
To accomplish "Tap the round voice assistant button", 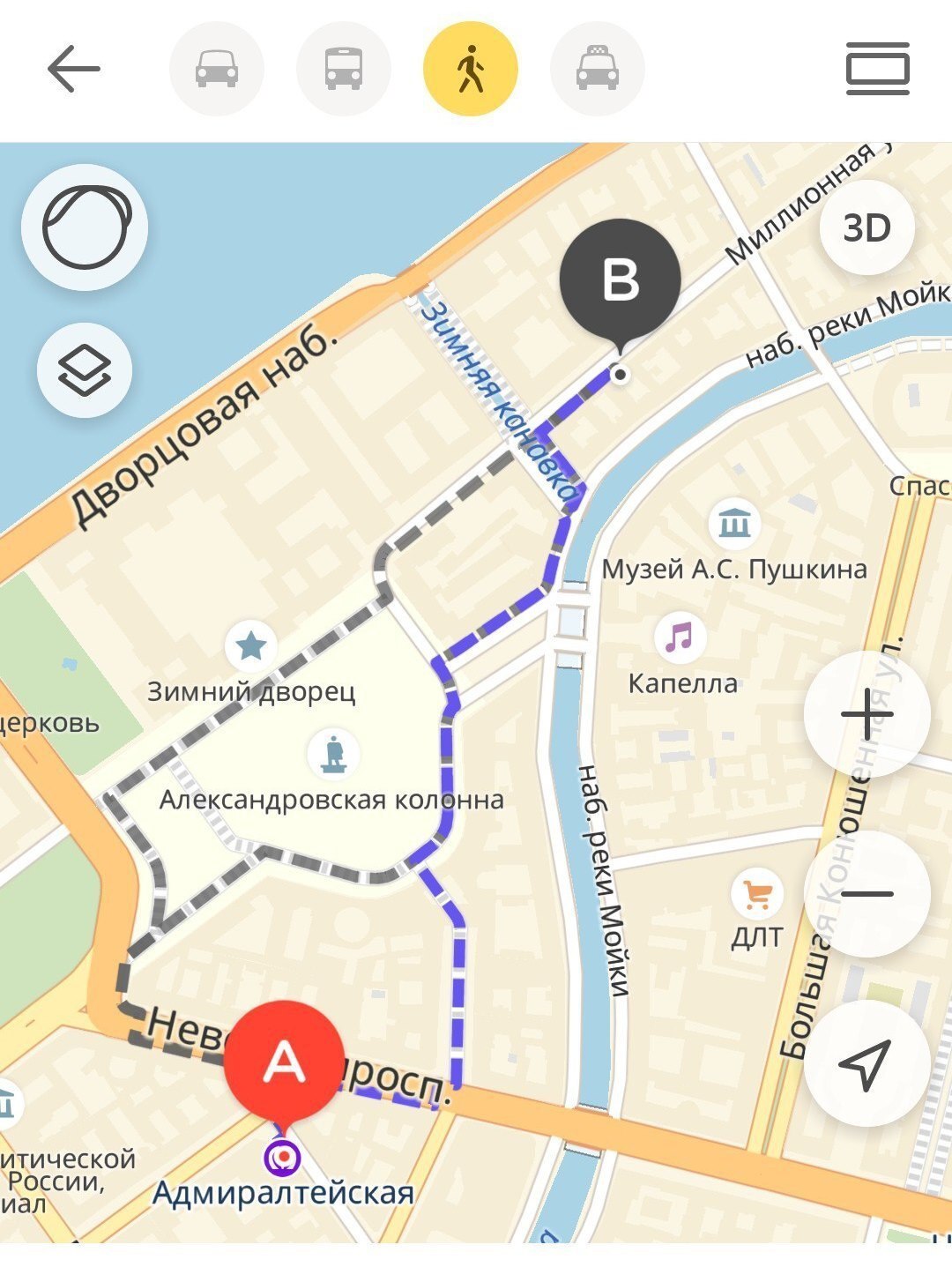I will (85, 227).
